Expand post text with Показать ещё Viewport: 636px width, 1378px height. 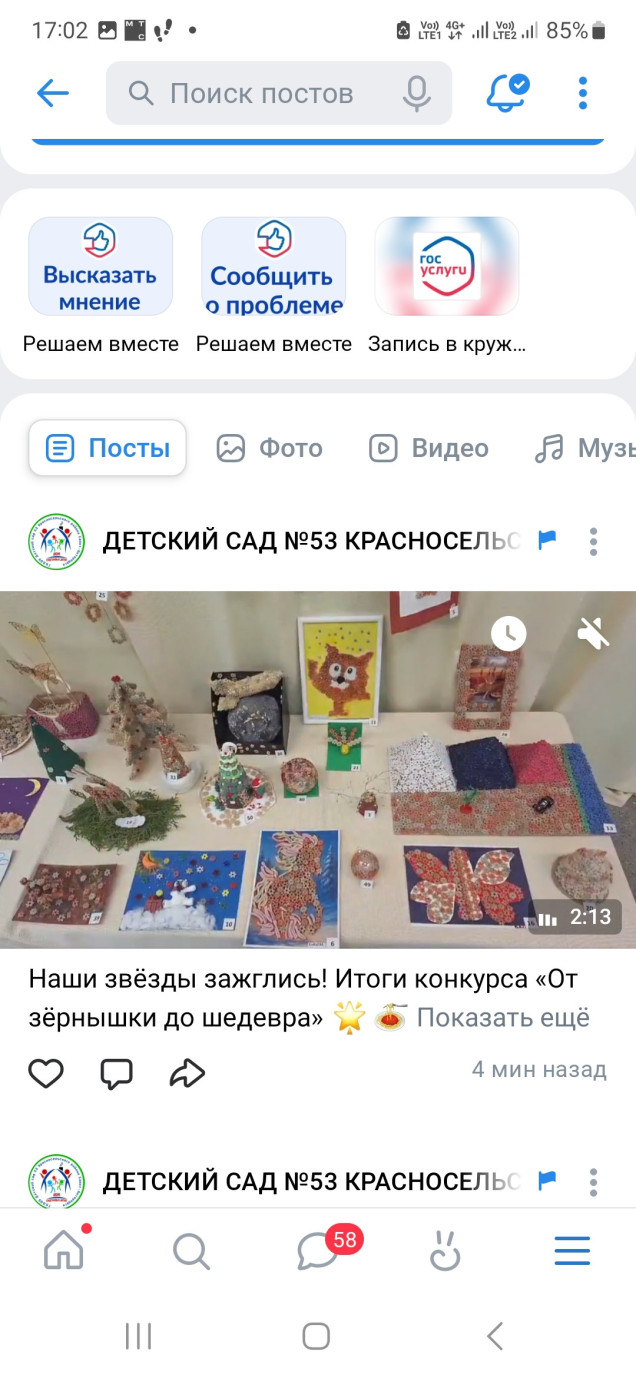click(503, 1018)
